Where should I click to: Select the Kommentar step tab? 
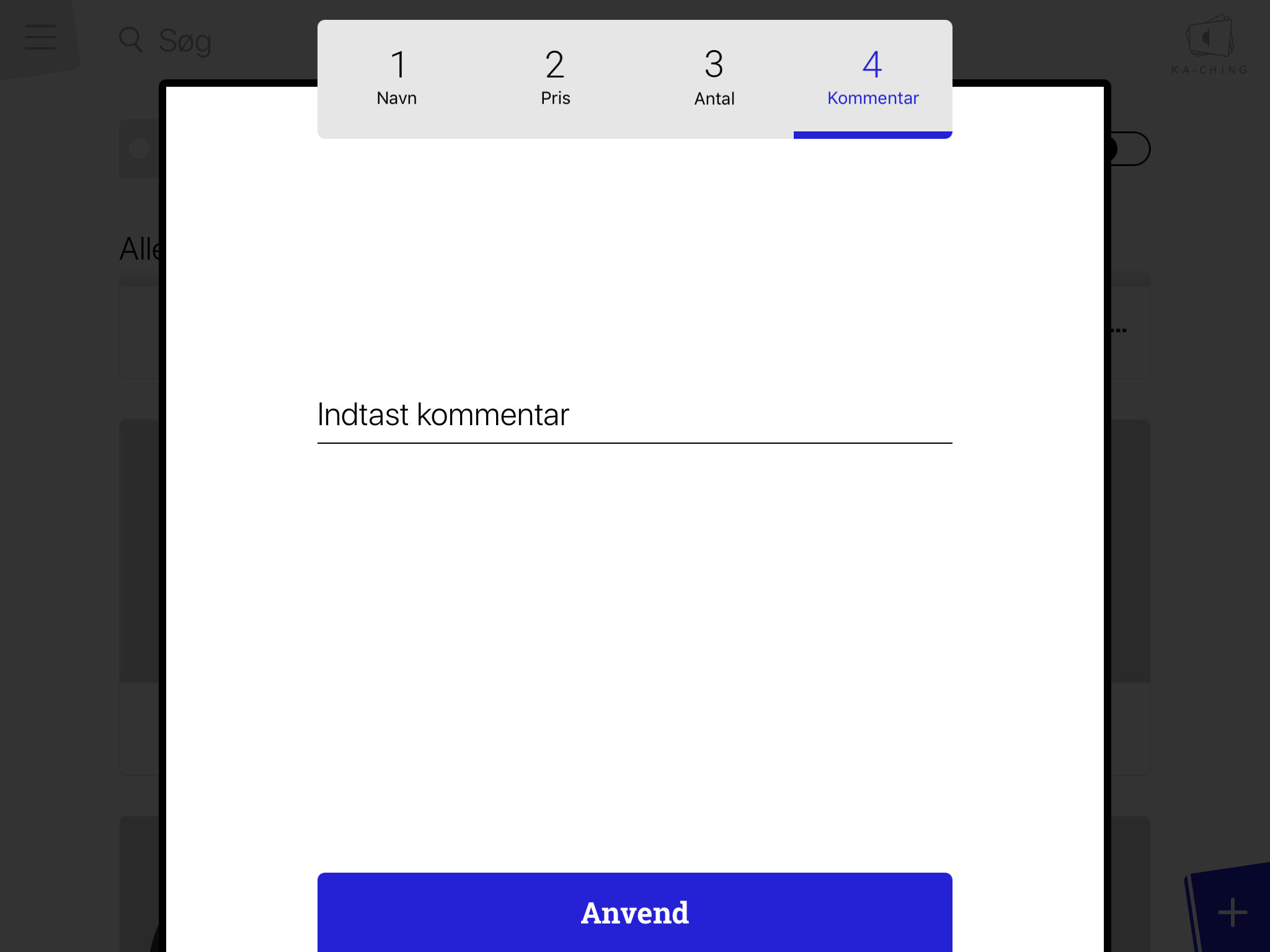[873, 79]
